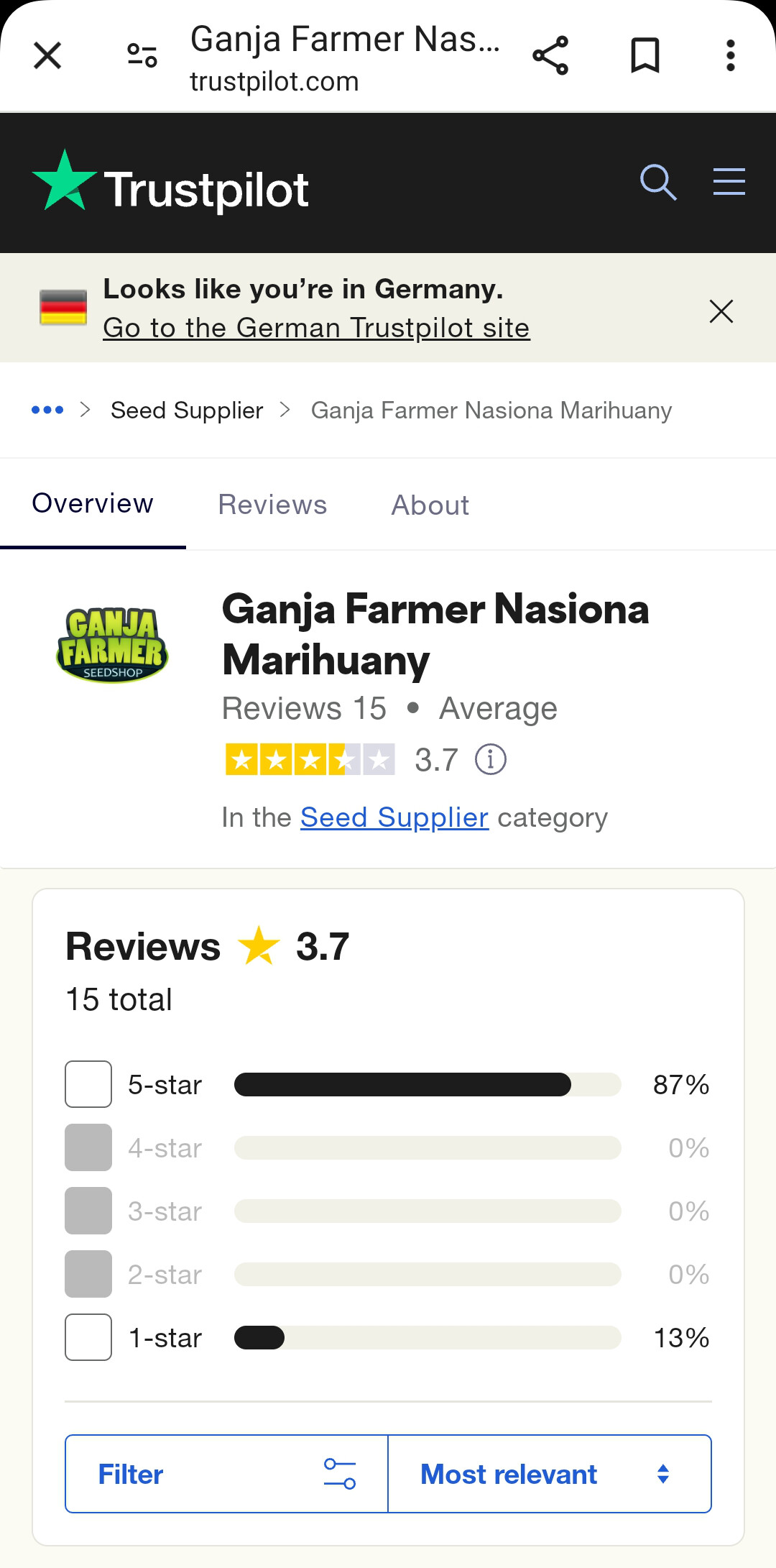Open site settings icon next to URL
Image resolution: width=776 pixels, height=1568 pixels.
(142, 55)
